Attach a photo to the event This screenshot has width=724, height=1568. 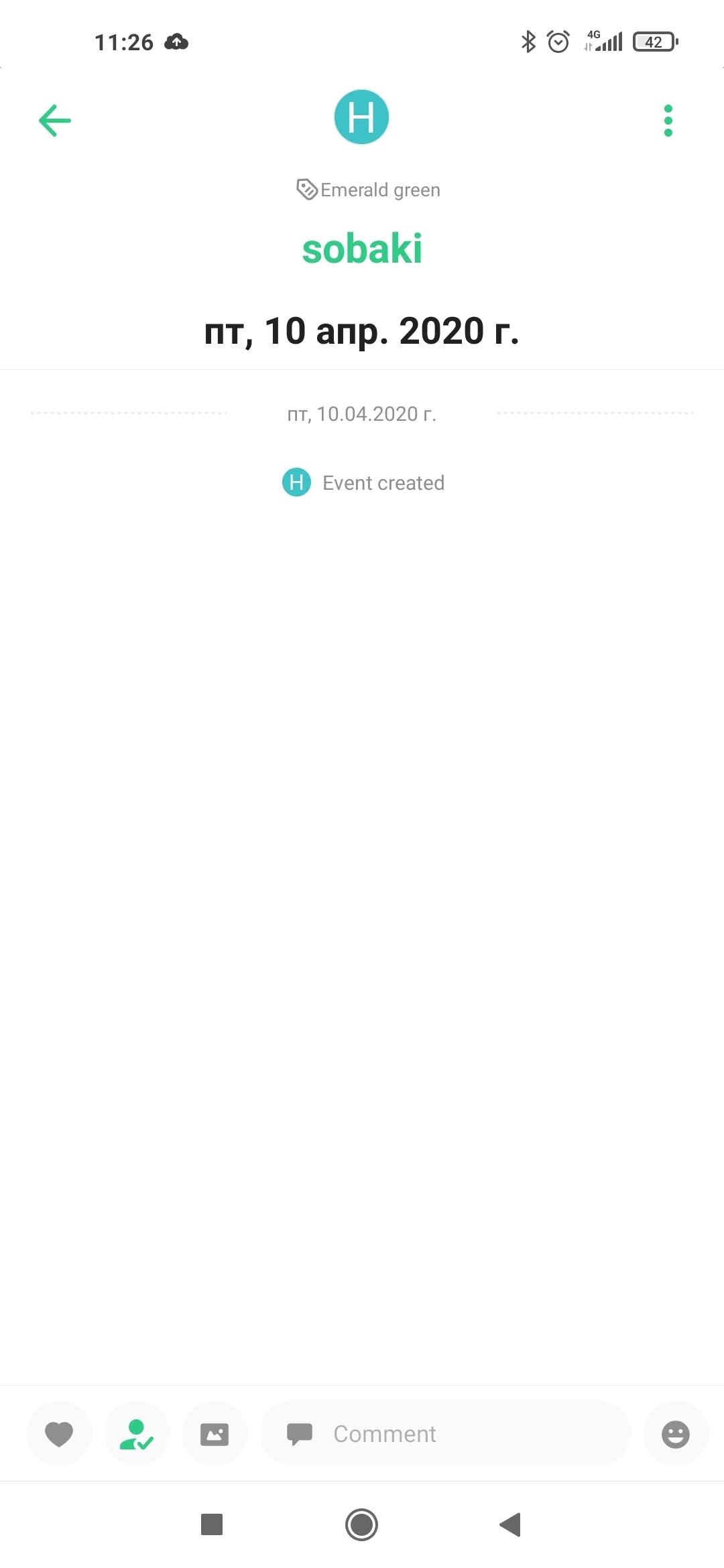[x=215, y=1434]
